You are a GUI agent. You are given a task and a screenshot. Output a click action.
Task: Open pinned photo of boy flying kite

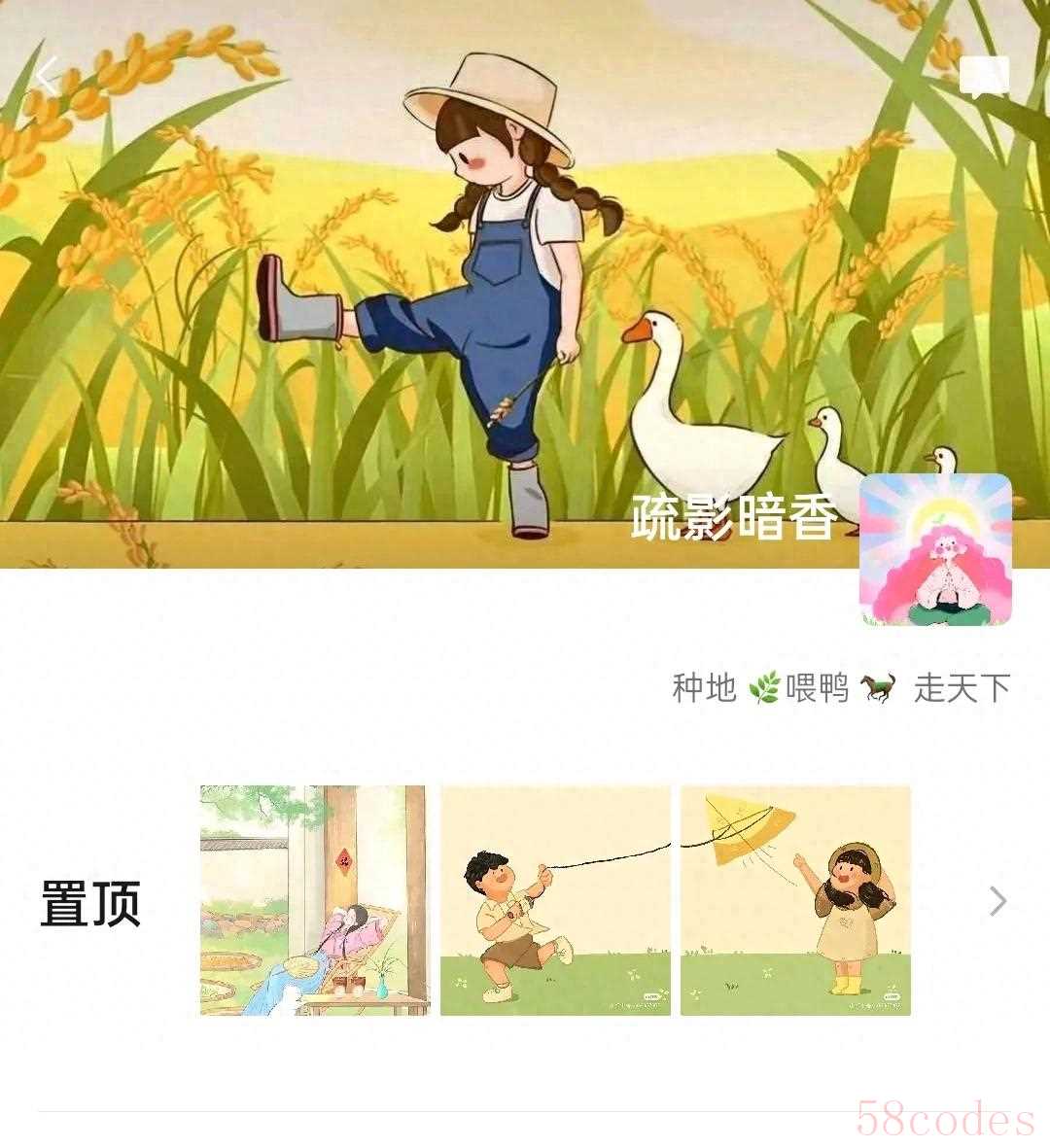pos(555,900)
